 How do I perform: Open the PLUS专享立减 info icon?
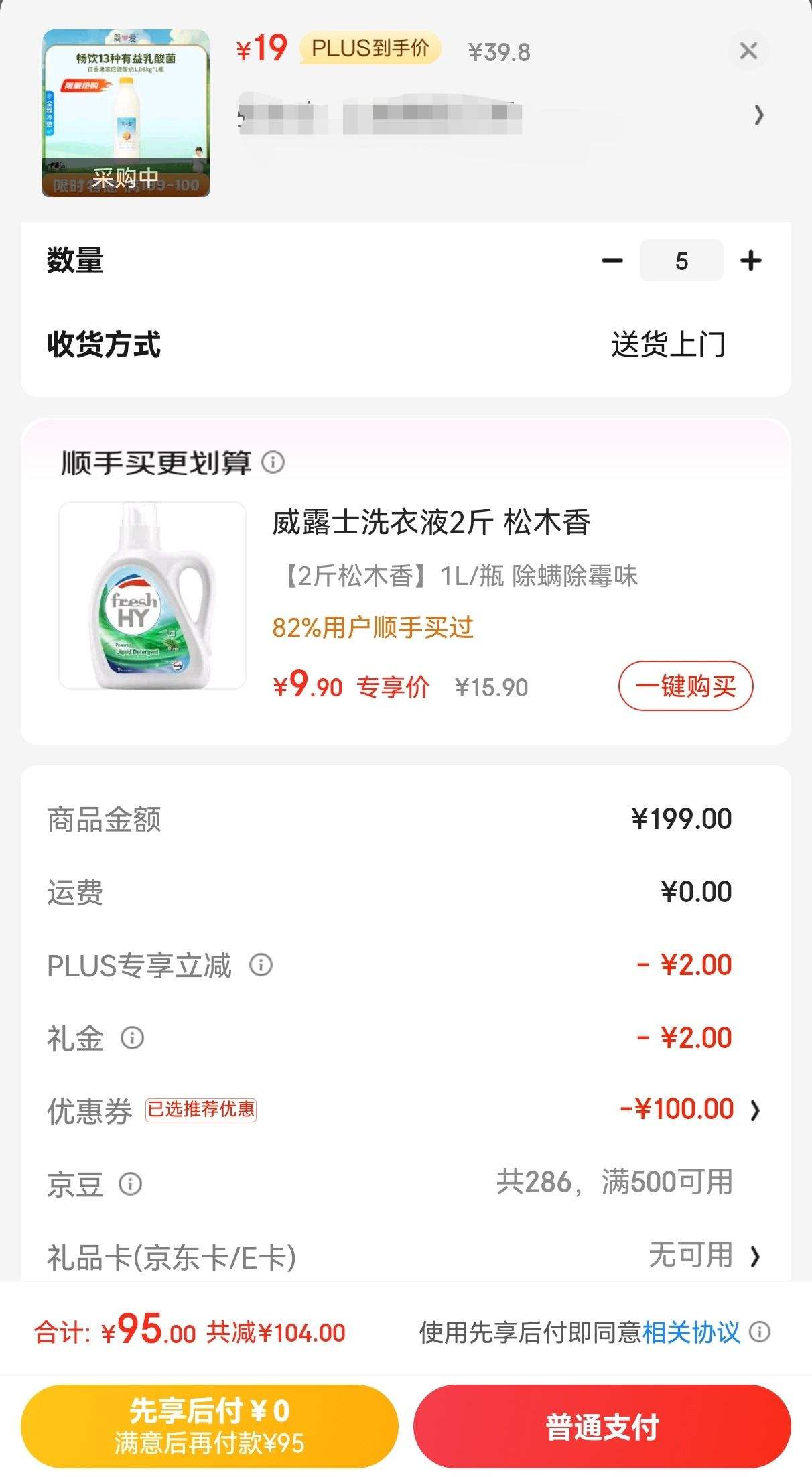(x=261, y=965)
